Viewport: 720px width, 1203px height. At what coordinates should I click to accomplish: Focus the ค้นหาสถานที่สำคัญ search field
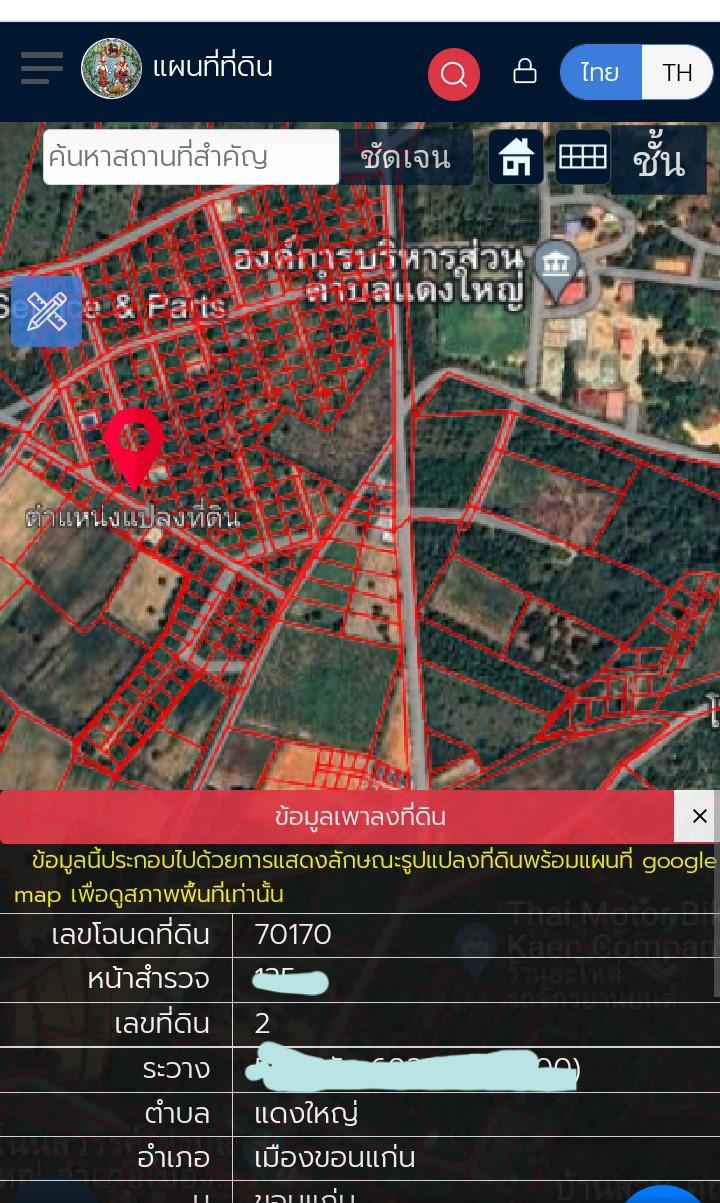pos(191,157)
